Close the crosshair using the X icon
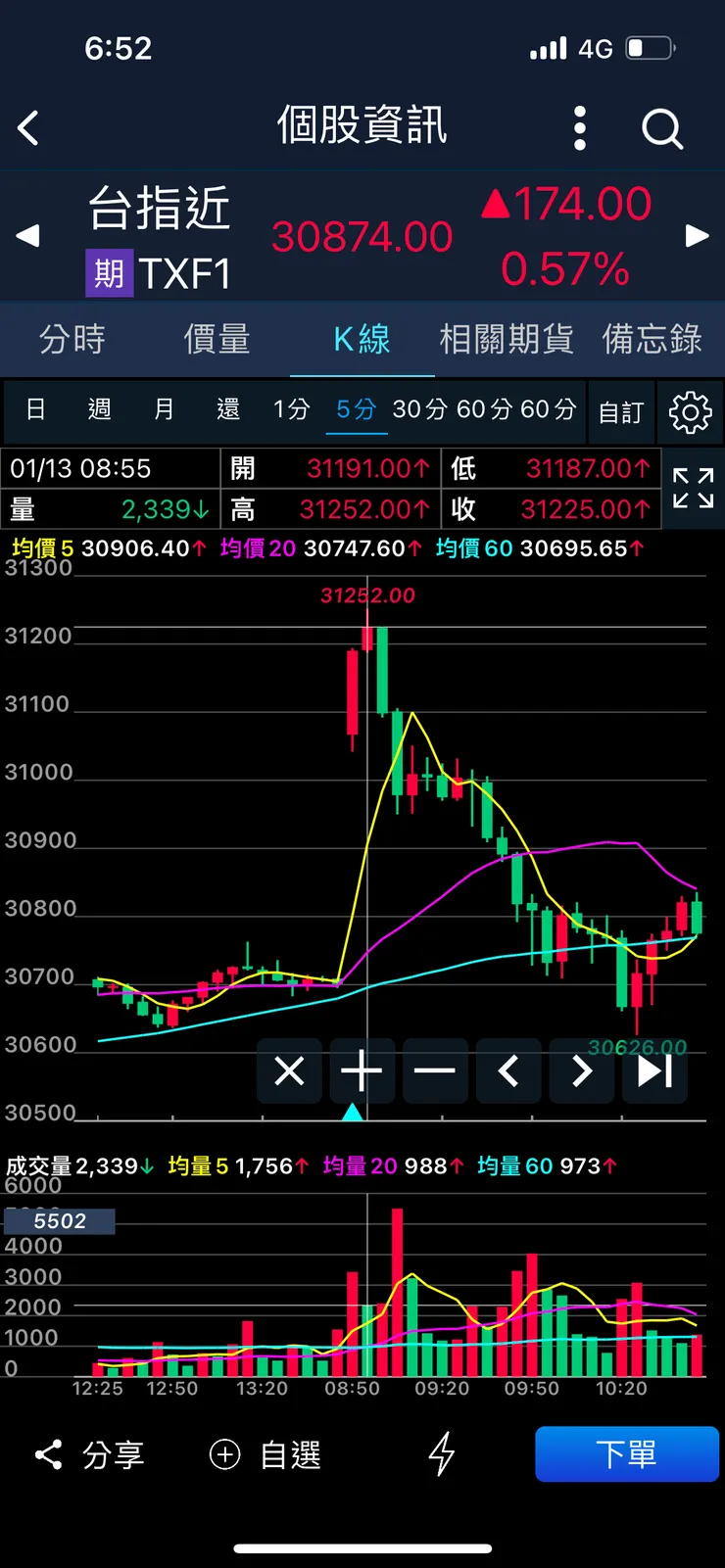The image size is (725, 1568). pyautogui.click(x=289, y=1071)
